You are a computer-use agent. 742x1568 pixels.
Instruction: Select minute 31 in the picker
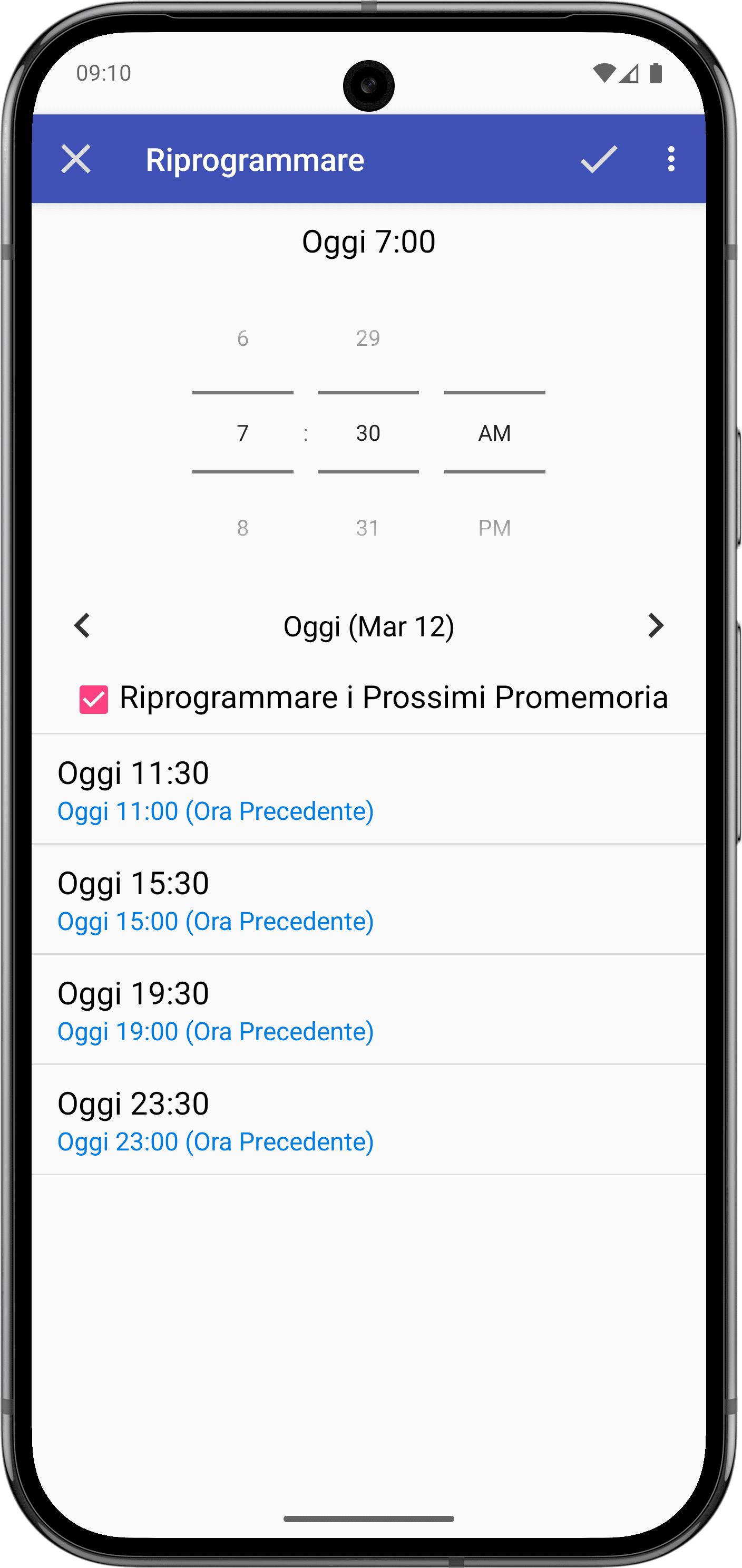tap(368, 528)
